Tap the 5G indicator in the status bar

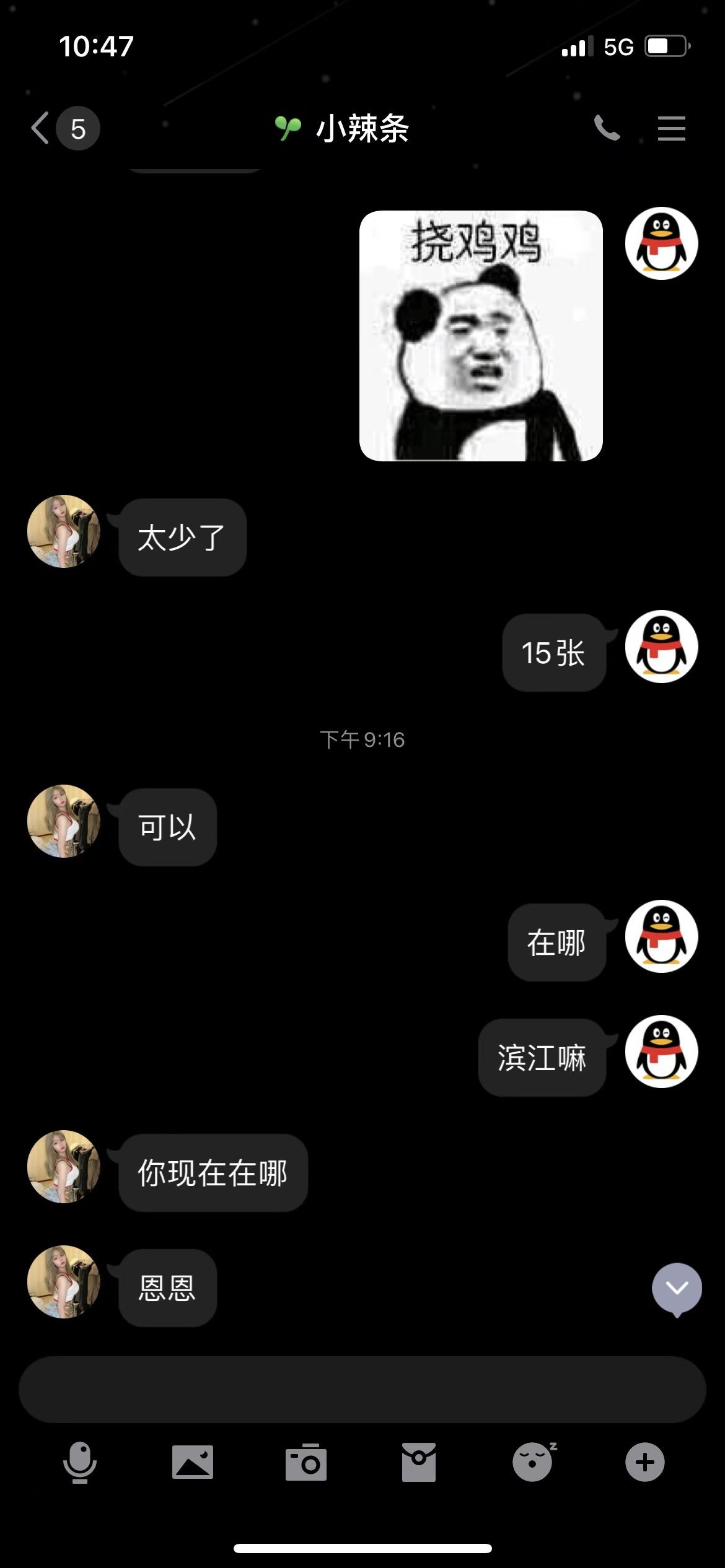click(x=617, y=45)
